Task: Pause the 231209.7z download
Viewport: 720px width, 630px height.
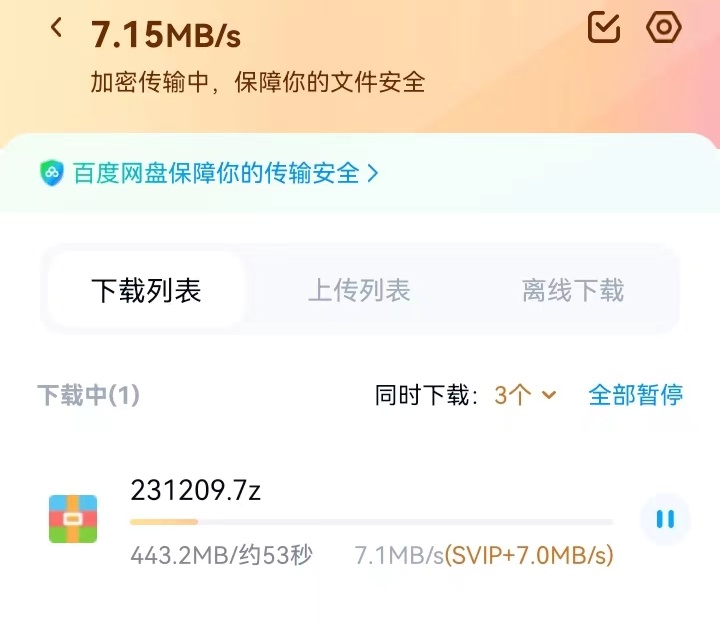Action: coord(665,519)
